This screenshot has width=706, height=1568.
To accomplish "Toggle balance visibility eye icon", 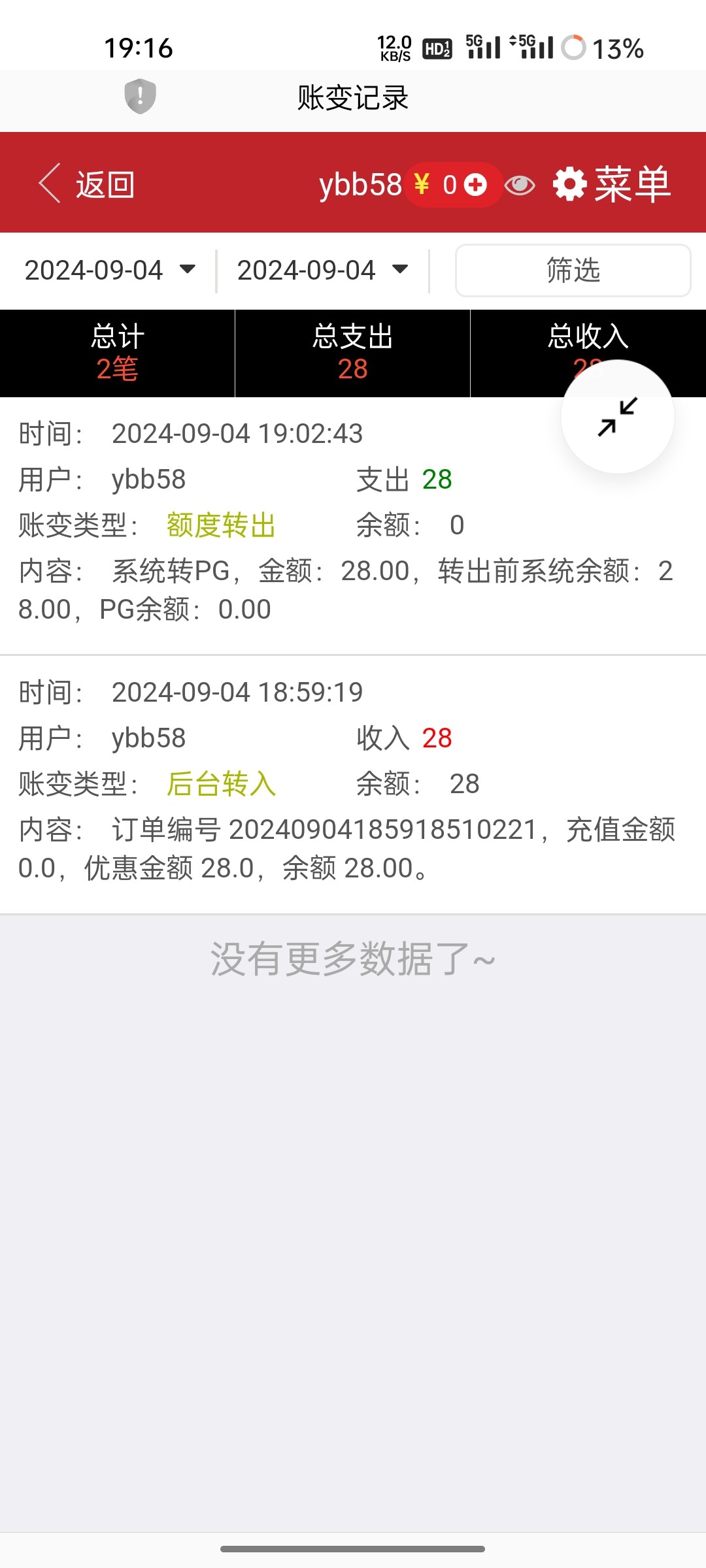I will tap(520, 186).
